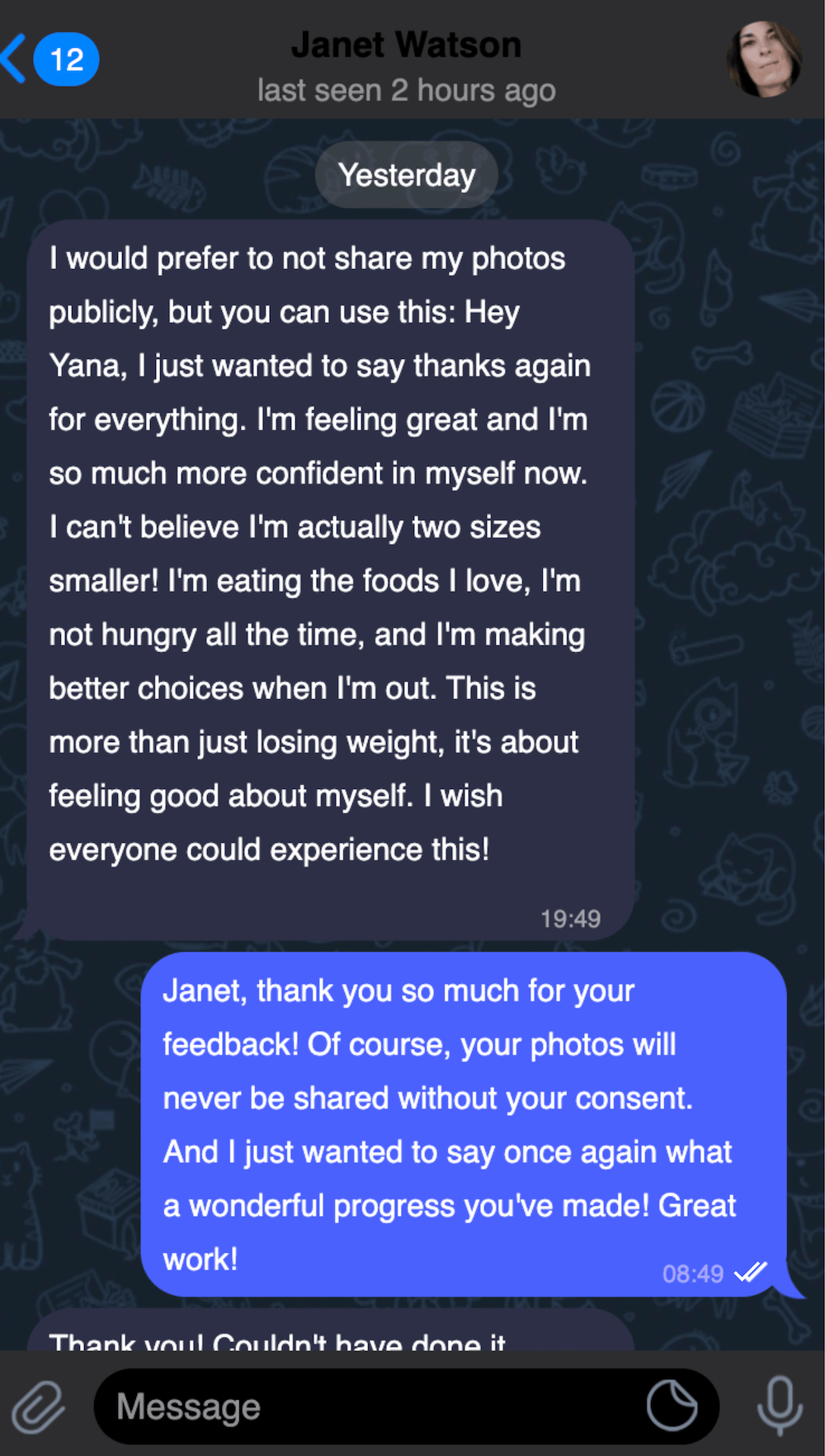Image resolution: width=825 pixels, height=1456 pixels.
Task: Tap the unread count badge showing 12
Action: pos(66,58)
